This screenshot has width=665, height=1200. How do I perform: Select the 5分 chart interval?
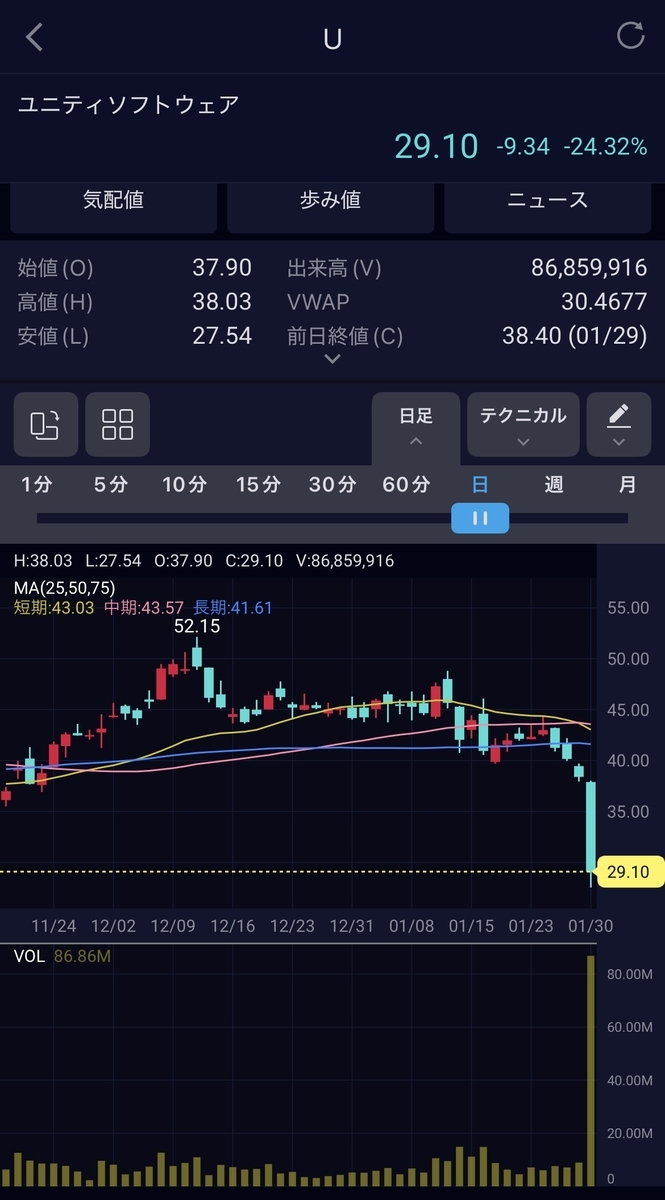click(111, 485)
